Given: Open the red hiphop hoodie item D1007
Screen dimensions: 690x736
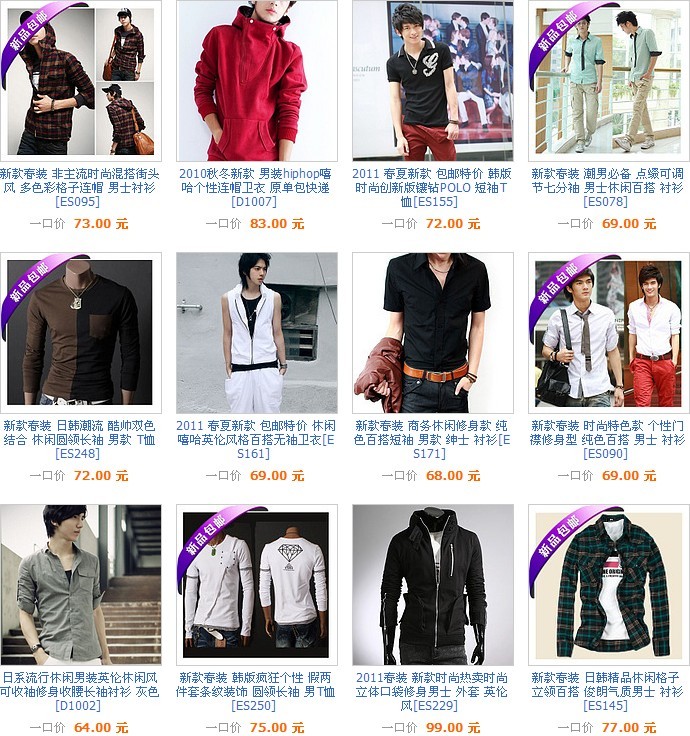Looking at the screenshot, I should (x=257, y=82).
